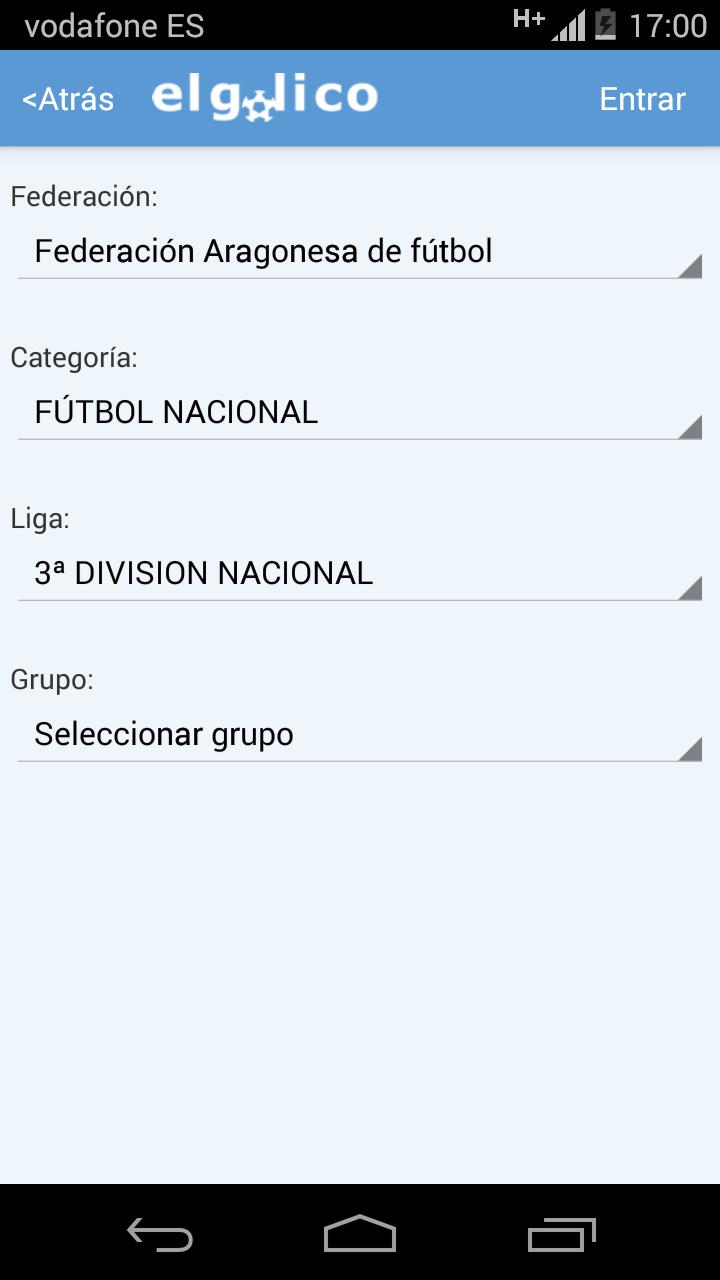This screenshot has width=720, height=1280.
Task: Open the Federación dropdown
Action: [x=359, y=252]
